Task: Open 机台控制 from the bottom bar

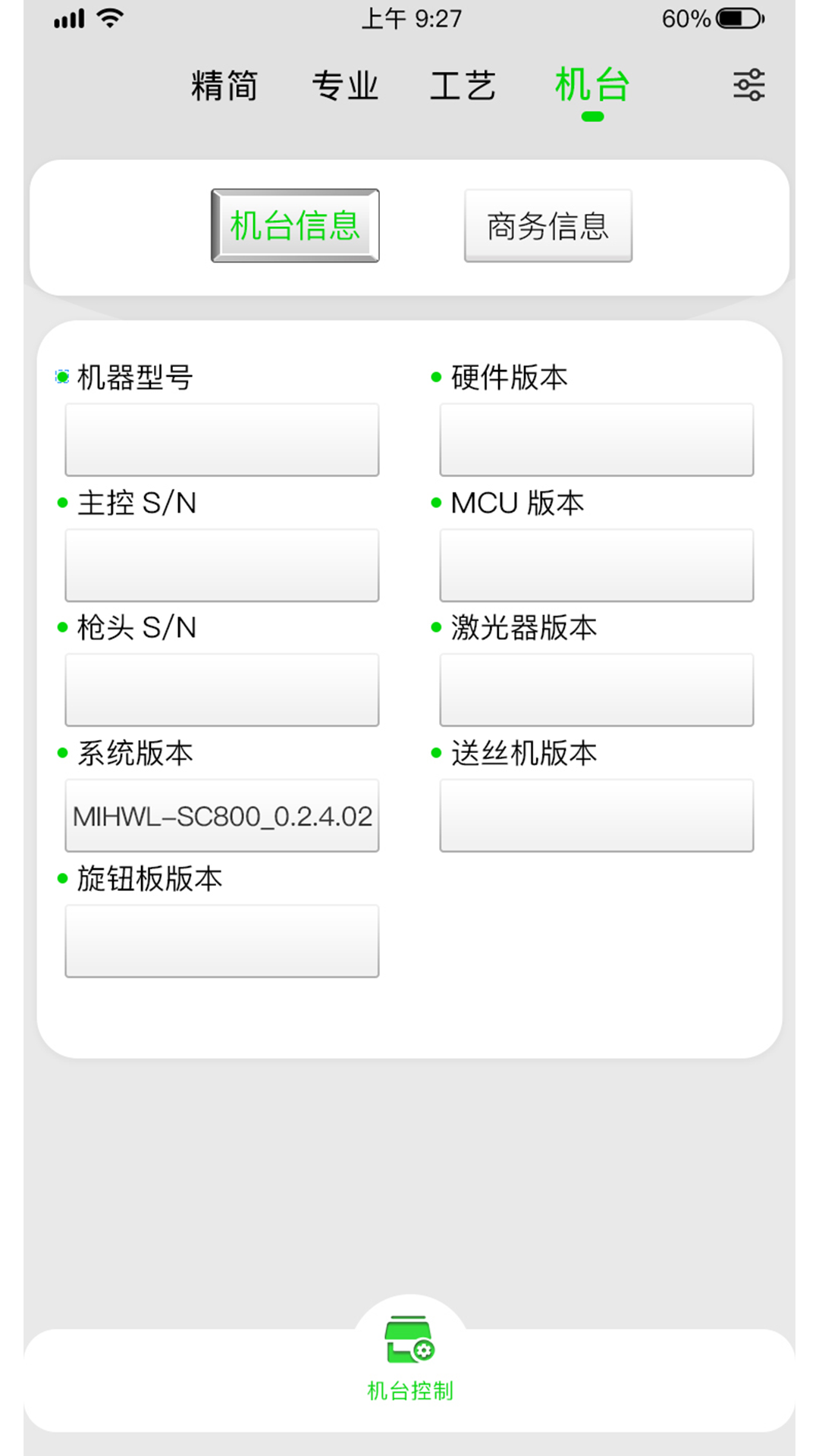Action: [x=409, y=1357]
